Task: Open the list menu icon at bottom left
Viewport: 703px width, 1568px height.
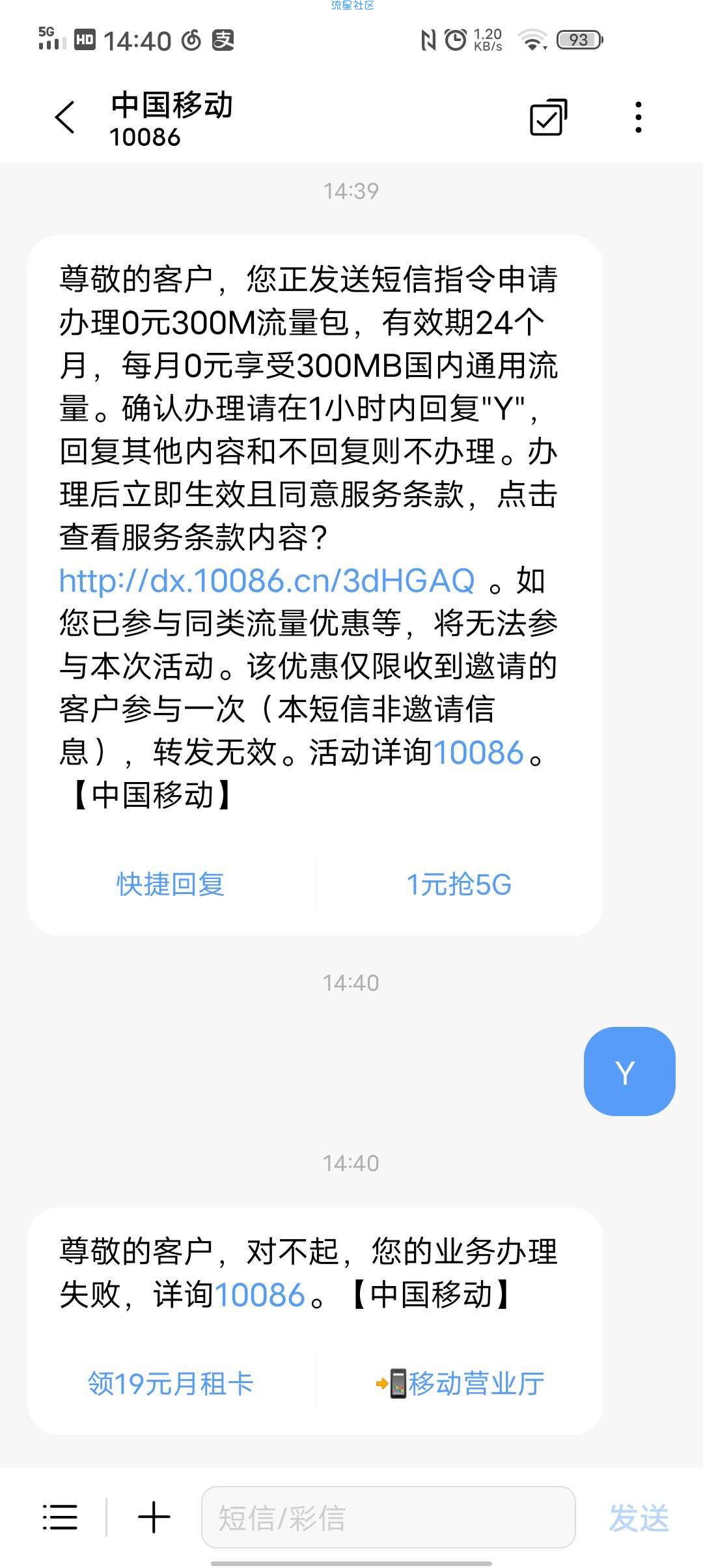Action: click(60, 1517)
